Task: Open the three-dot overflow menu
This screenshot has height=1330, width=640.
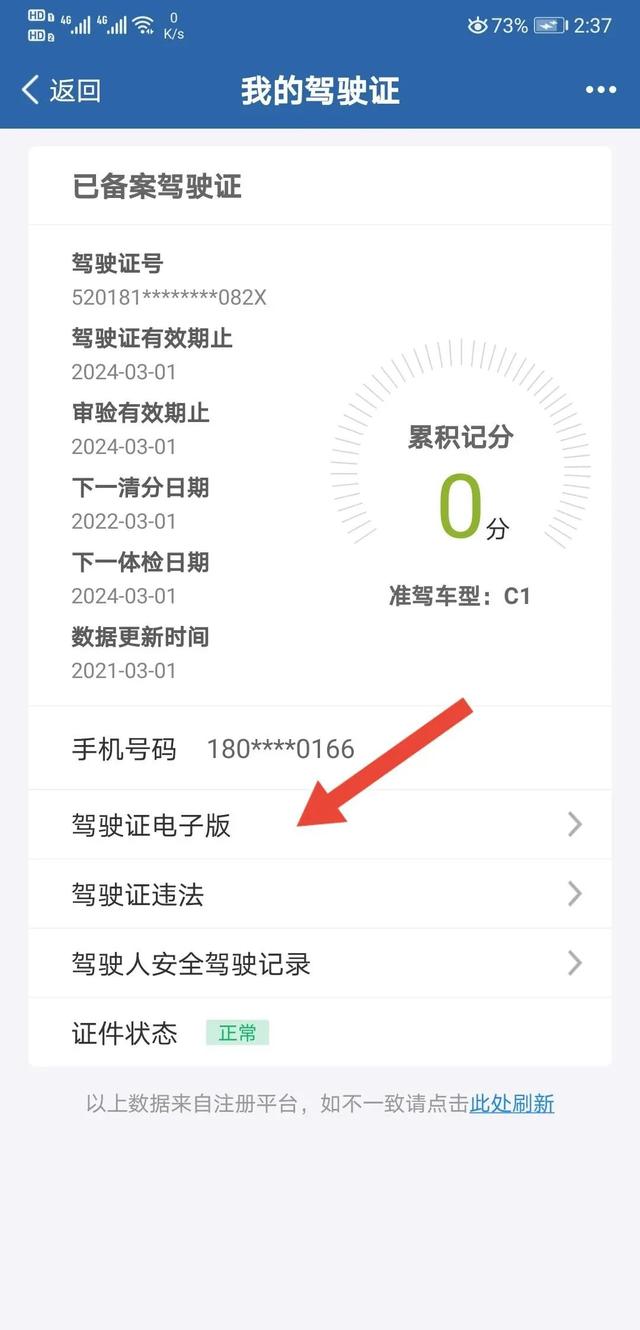Action: click(x=600, y=90)
